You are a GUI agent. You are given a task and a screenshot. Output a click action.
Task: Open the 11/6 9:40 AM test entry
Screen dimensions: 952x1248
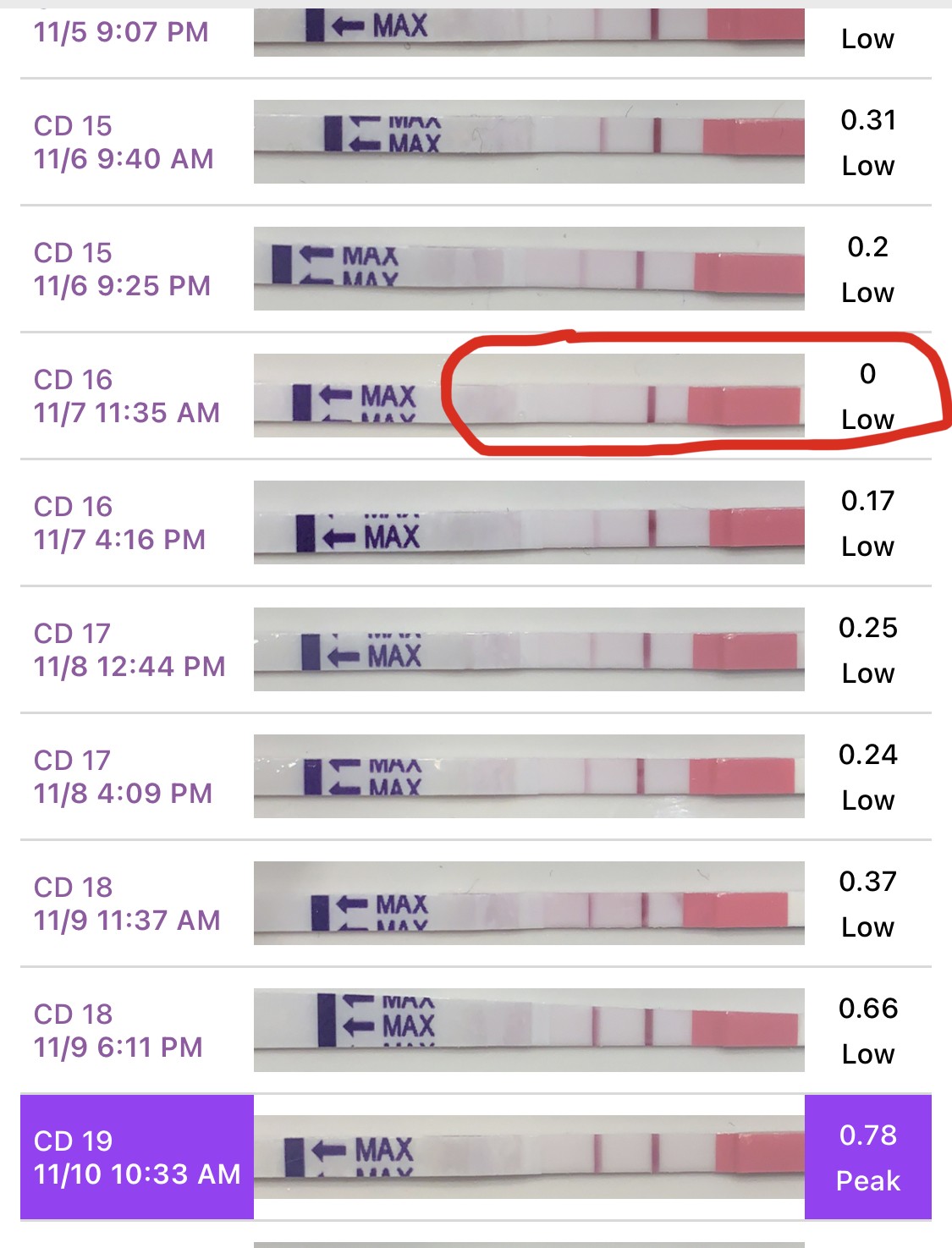474,142
